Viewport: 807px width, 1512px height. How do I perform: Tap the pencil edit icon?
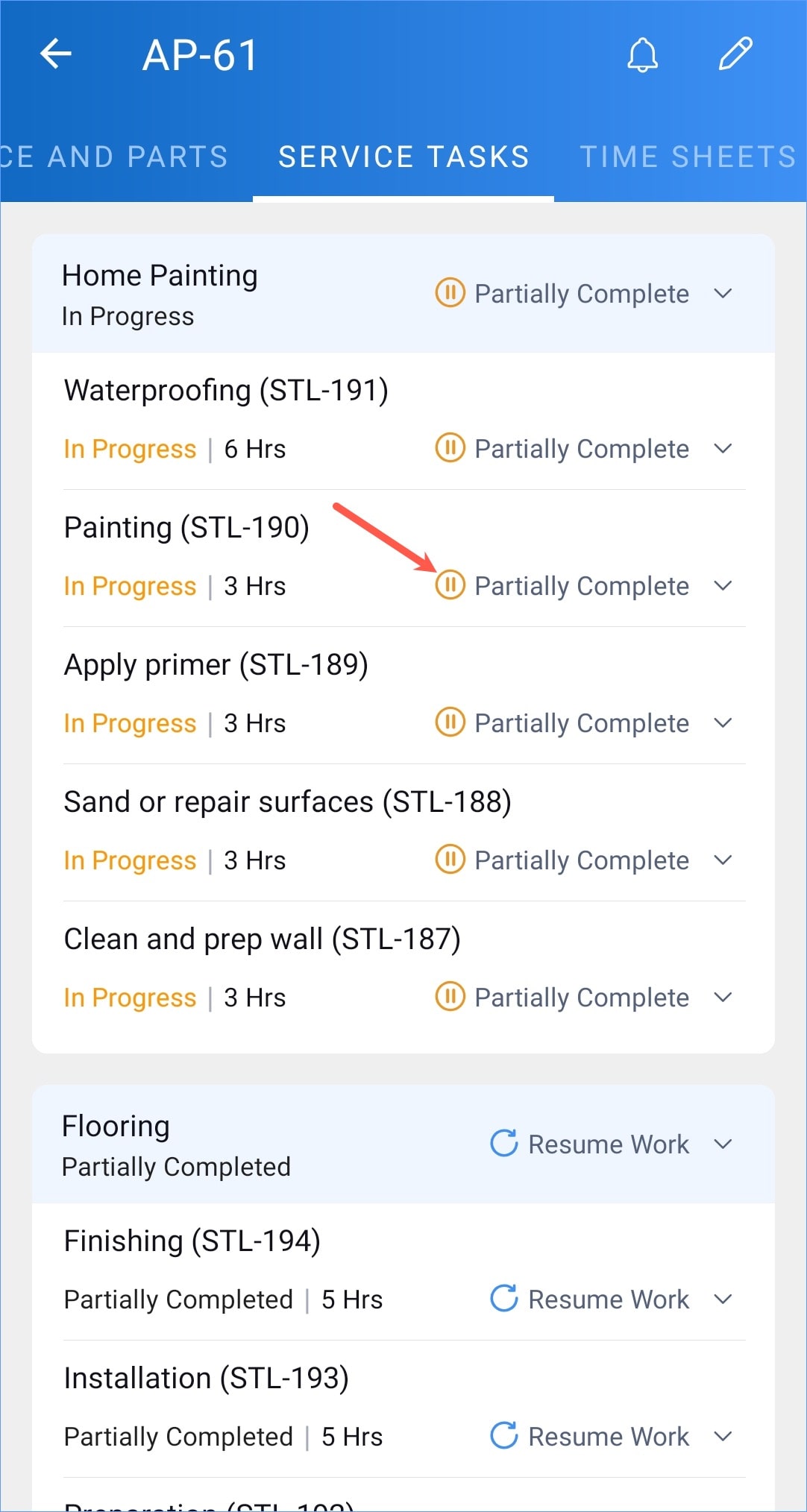tap(735, 54)
